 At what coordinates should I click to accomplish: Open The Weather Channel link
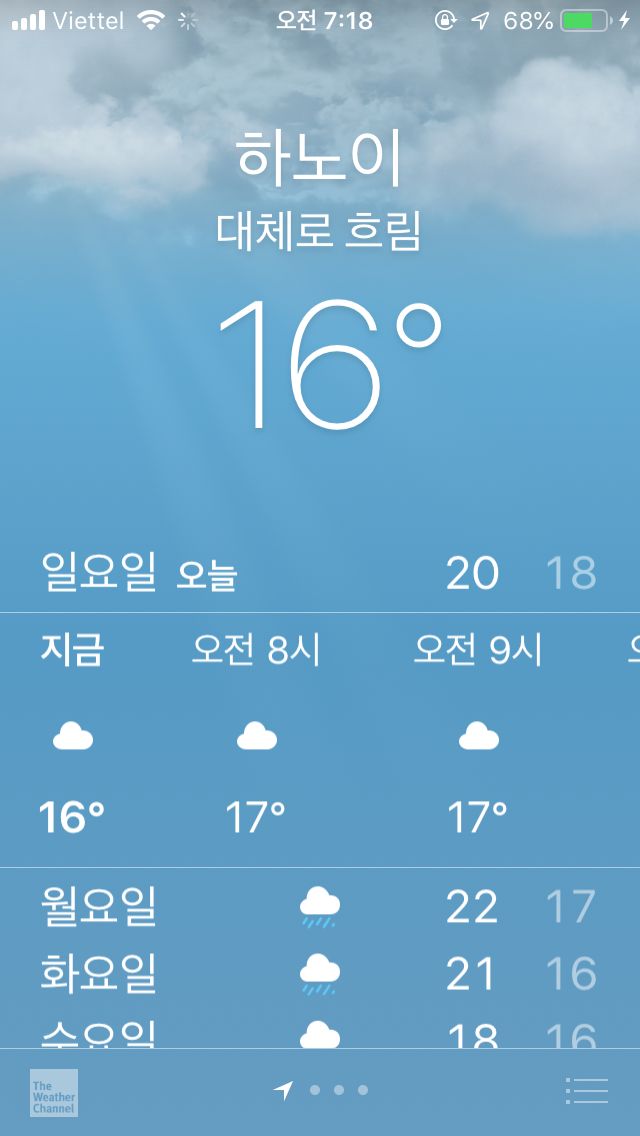click(54, 1093)
